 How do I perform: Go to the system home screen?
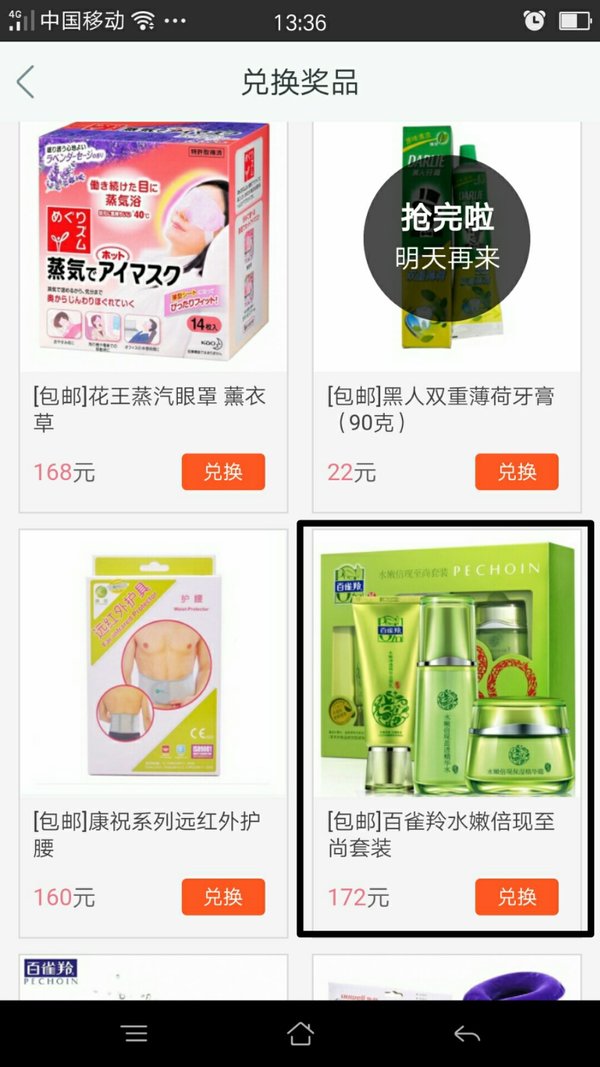click(300, 1034)
